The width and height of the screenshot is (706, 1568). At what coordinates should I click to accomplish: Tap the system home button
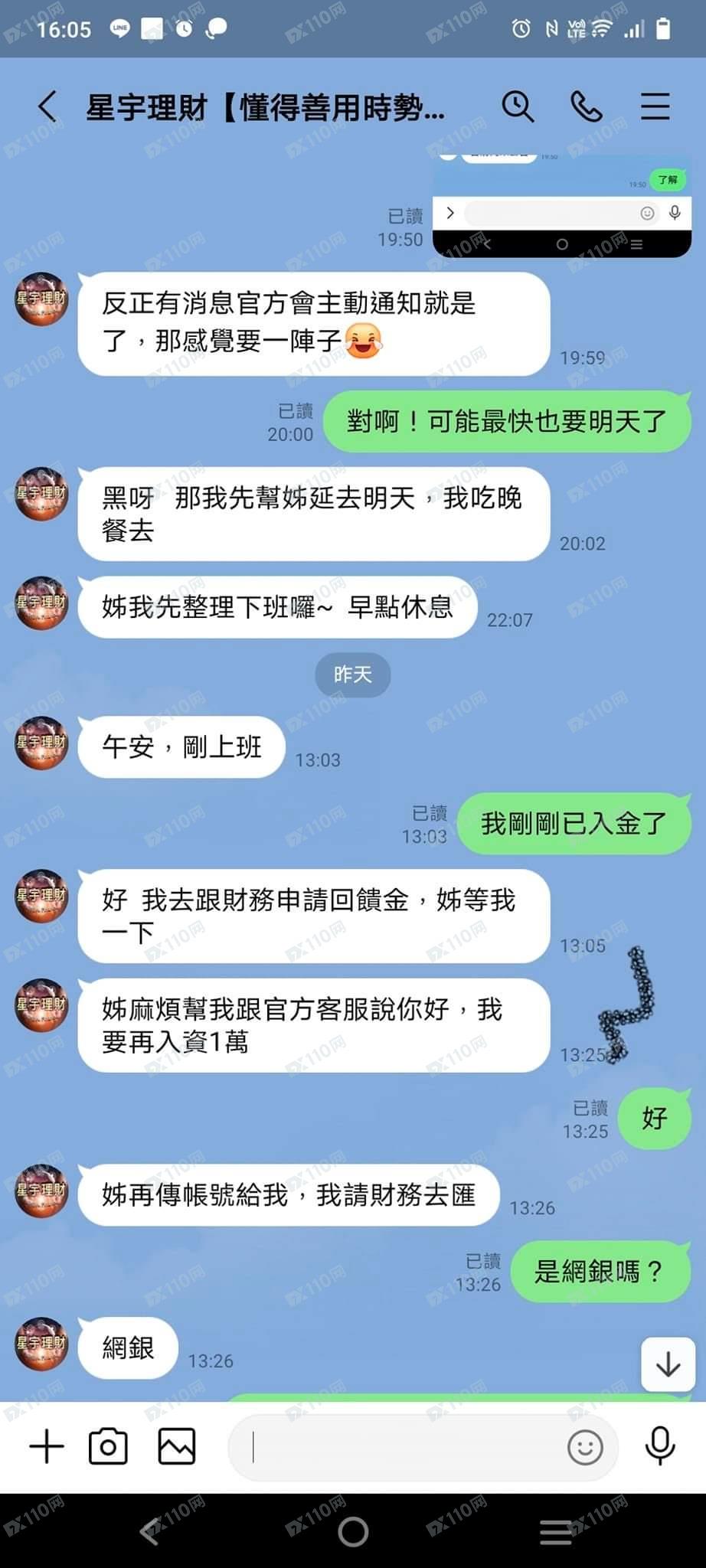353,1531
